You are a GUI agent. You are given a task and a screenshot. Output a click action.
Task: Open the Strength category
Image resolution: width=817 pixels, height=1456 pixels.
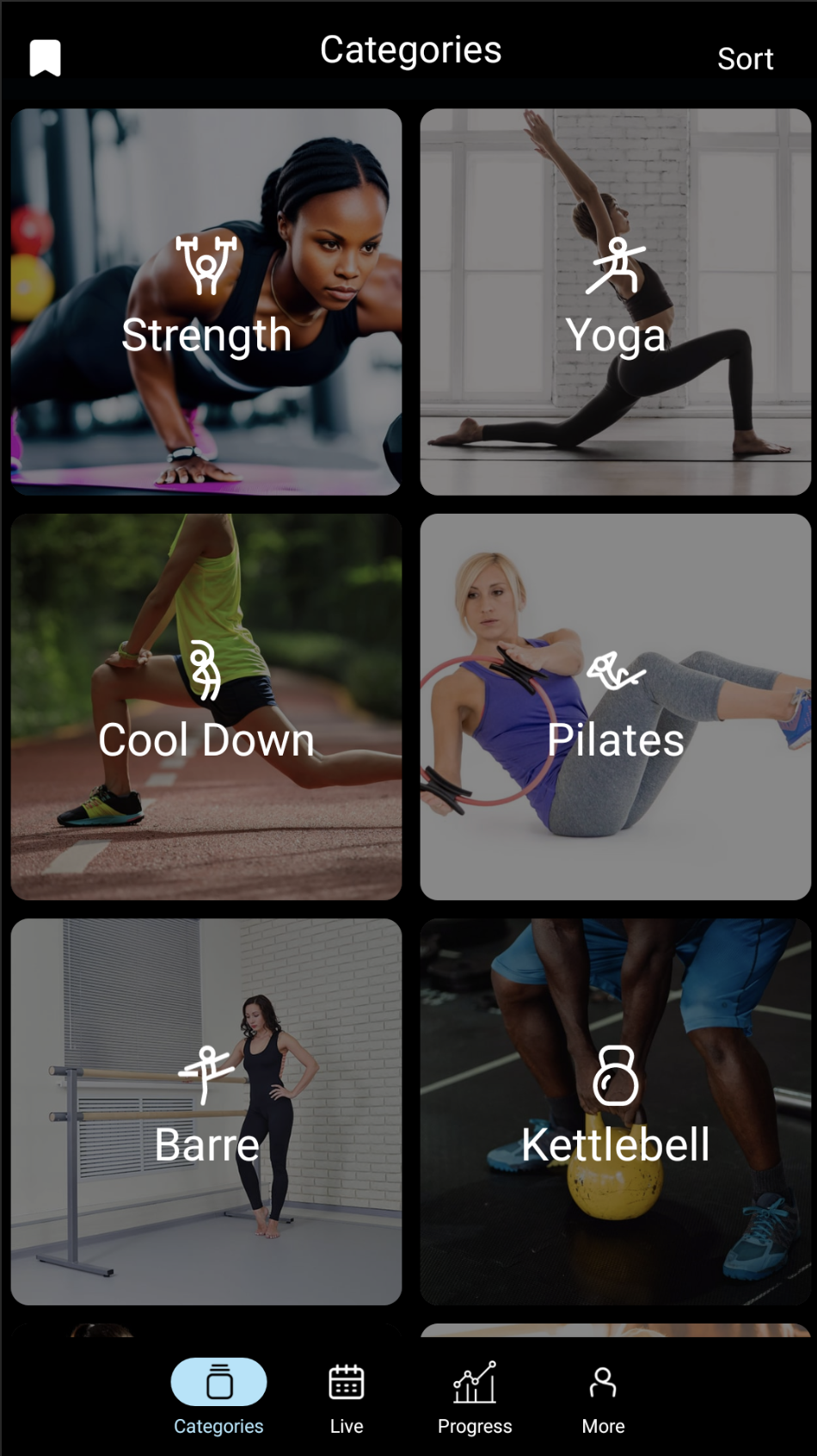[x=206, y=301]
